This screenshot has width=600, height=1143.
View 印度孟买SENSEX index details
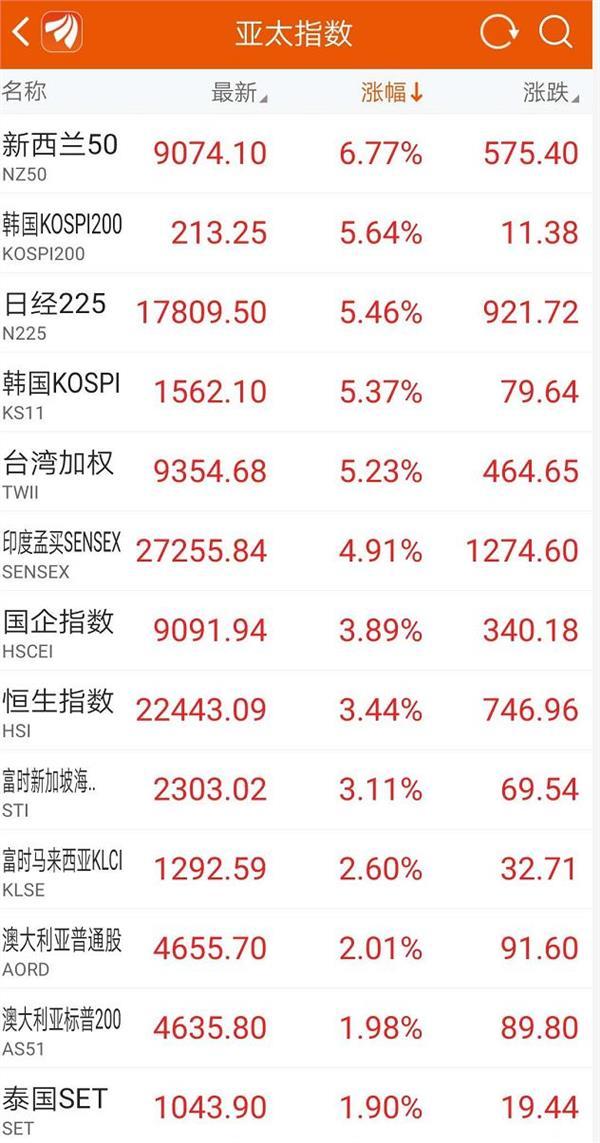[300, 551]
